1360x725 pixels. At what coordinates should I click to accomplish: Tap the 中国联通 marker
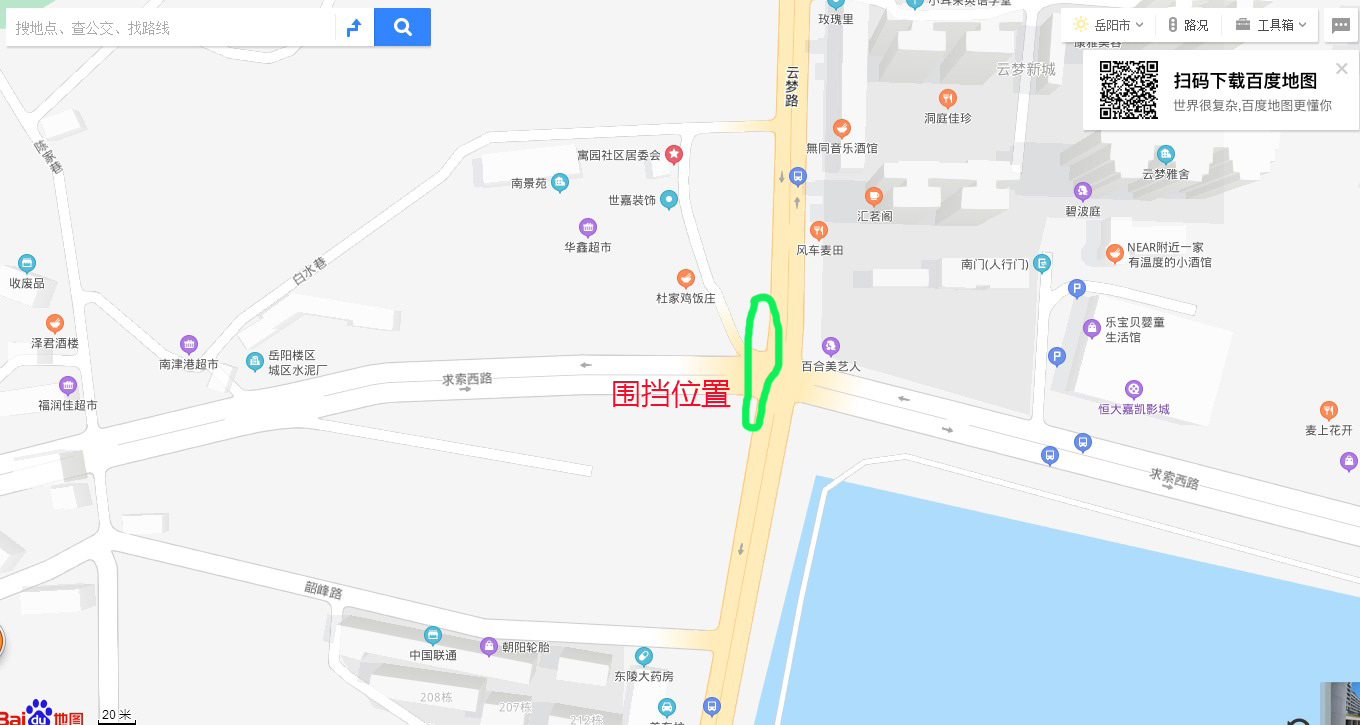433,635
